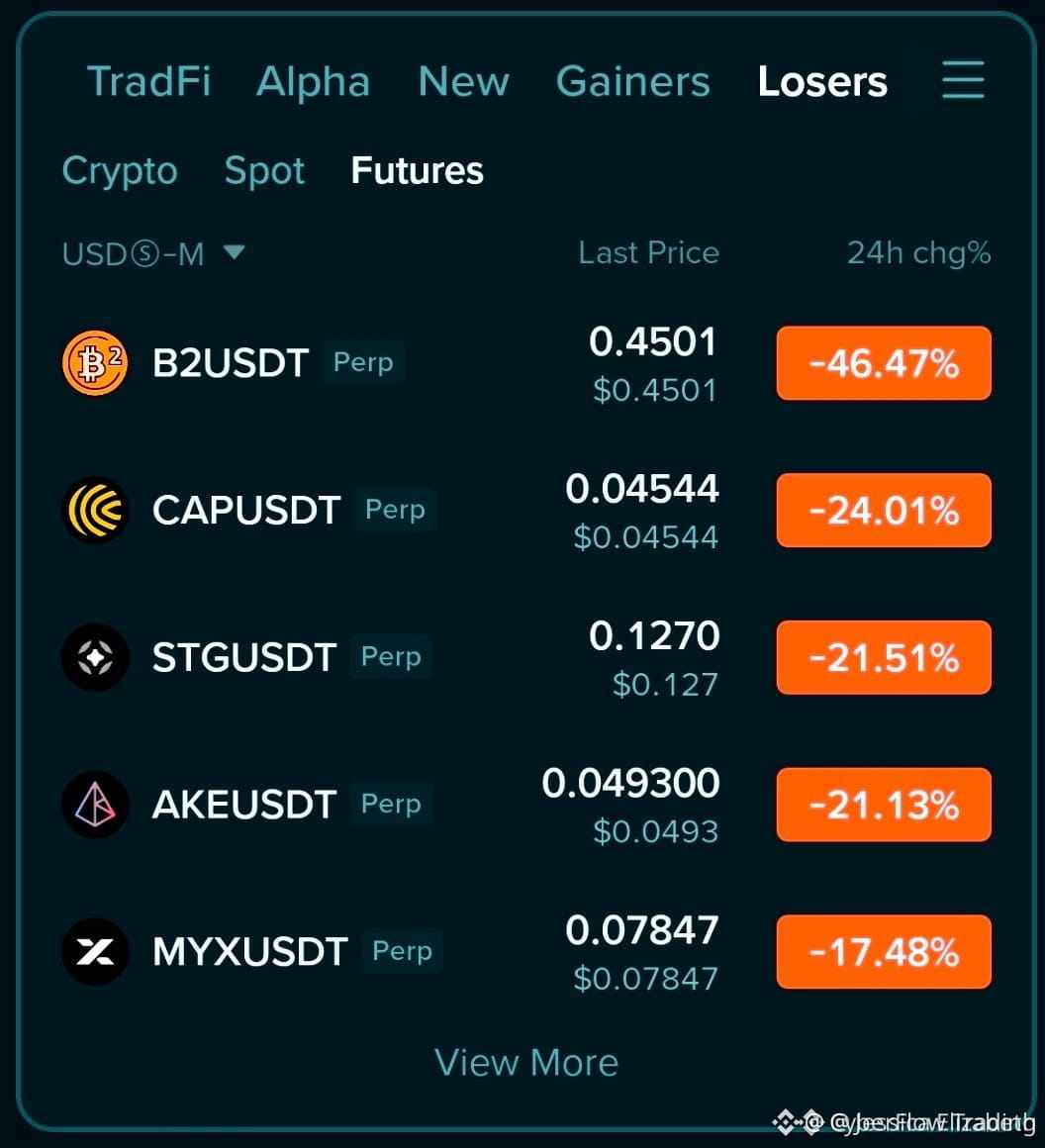Tap View More link
The width and height of the screenshot is (1045, 1148).
tap(526, 1062)
